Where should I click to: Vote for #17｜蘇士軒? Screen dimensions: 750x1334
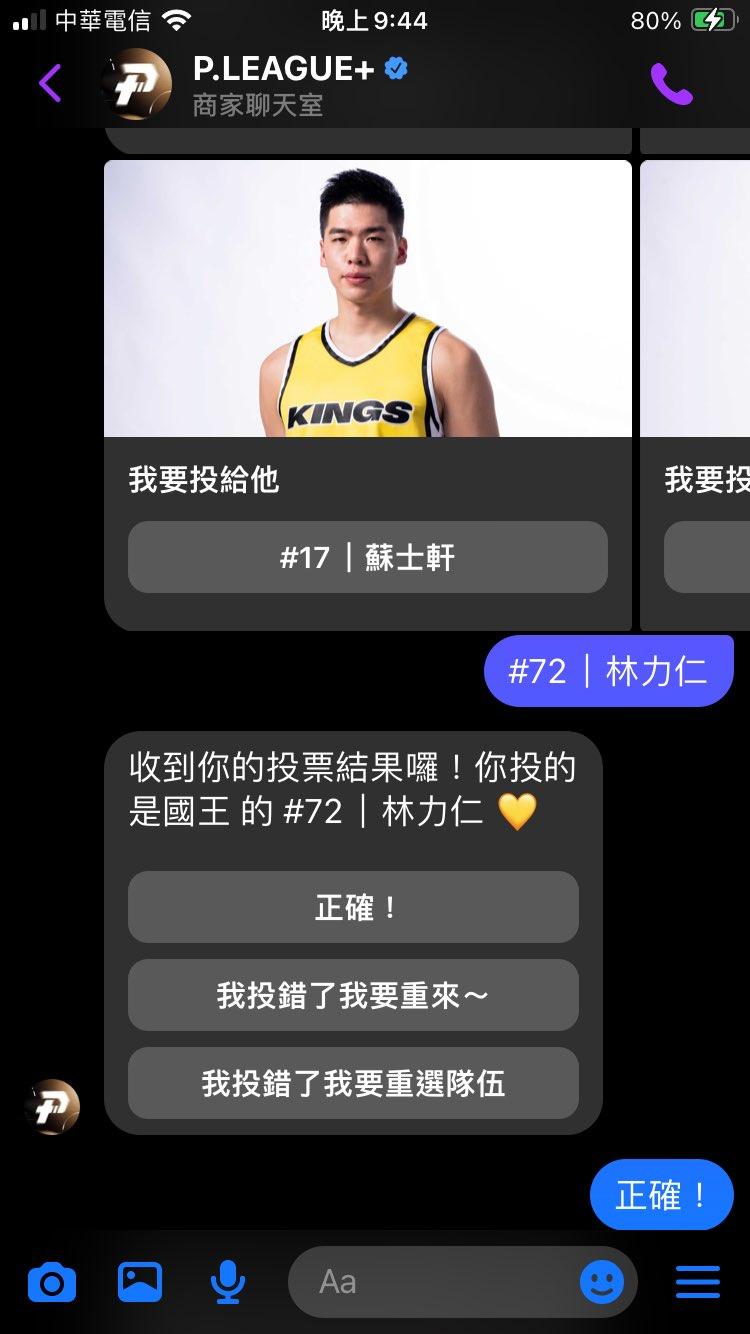pos(367,557)
